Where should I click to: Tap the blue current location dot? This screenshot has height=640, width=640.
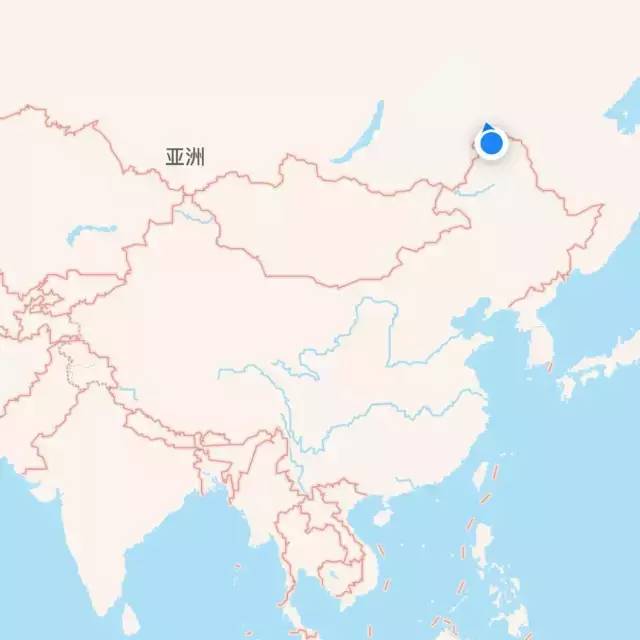[x=491, y=144]
